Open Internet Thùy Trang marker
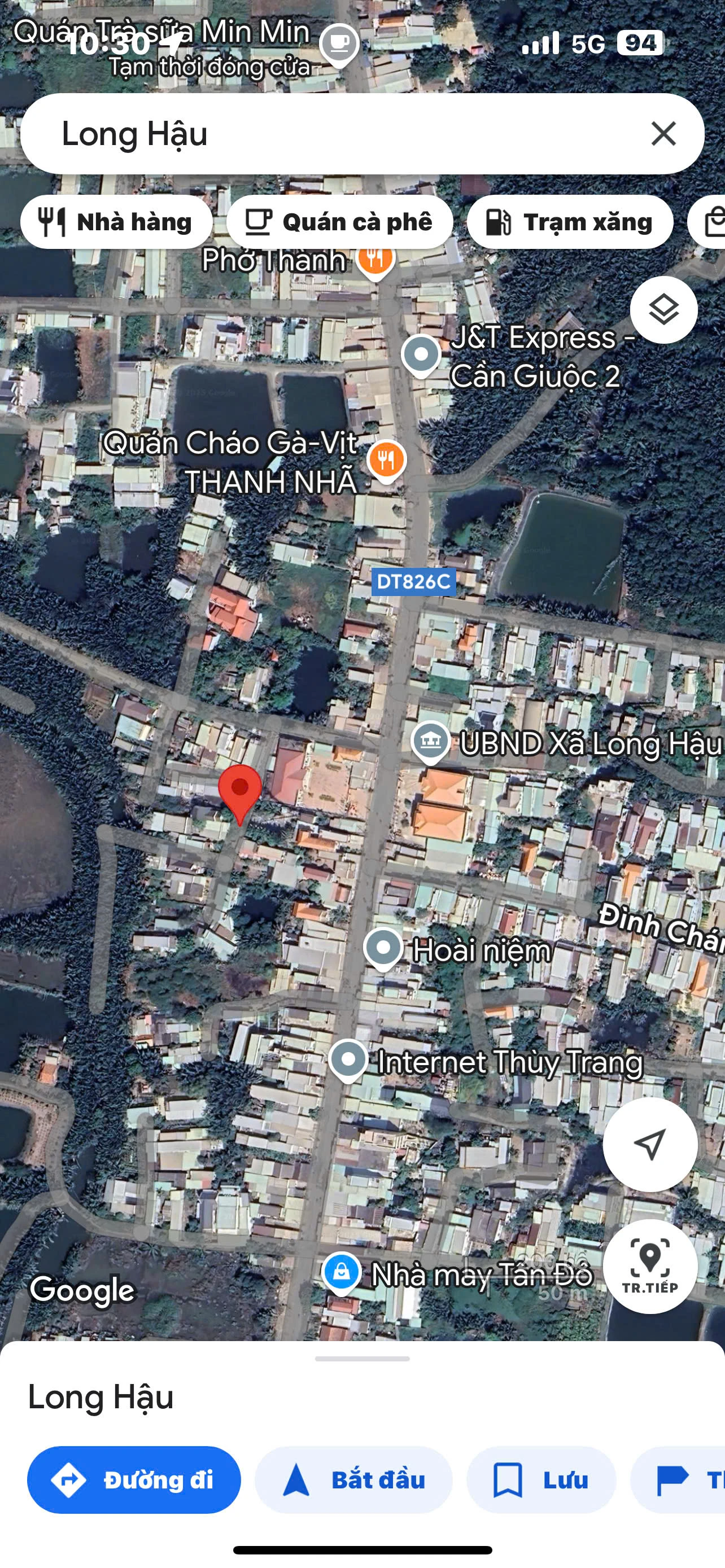This screenshot has width=725, height=1568. (348, 1060)
